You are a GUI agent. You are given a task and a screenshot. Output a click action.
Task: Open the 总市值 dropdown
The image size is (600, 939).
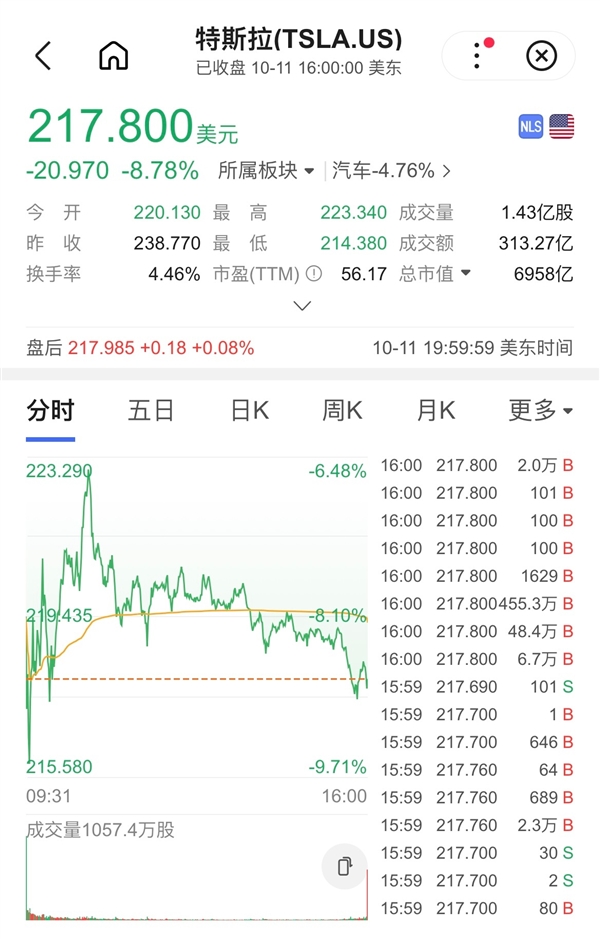coord(436,274)
